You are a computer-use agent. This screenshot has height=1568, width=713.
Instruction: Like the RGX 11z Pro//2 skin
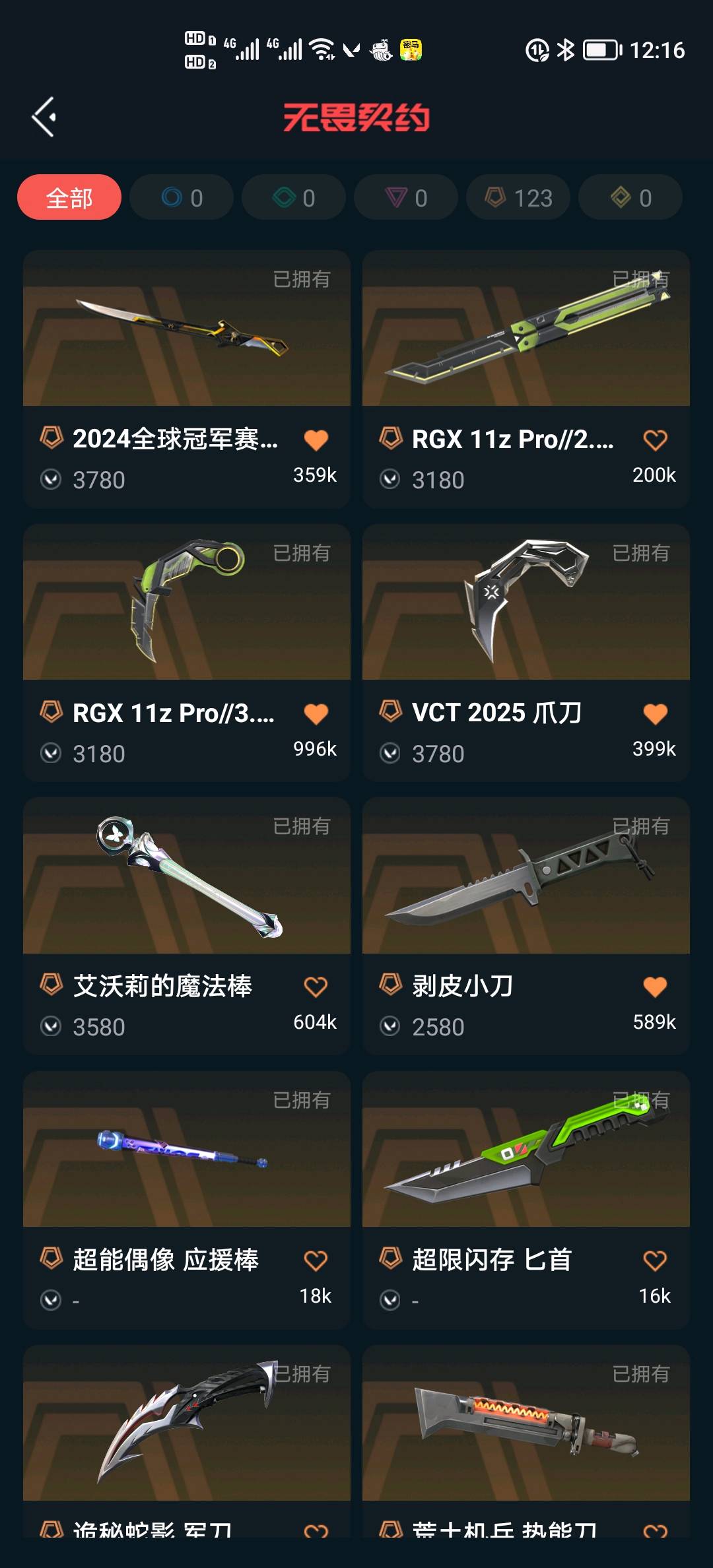point(655,440)
